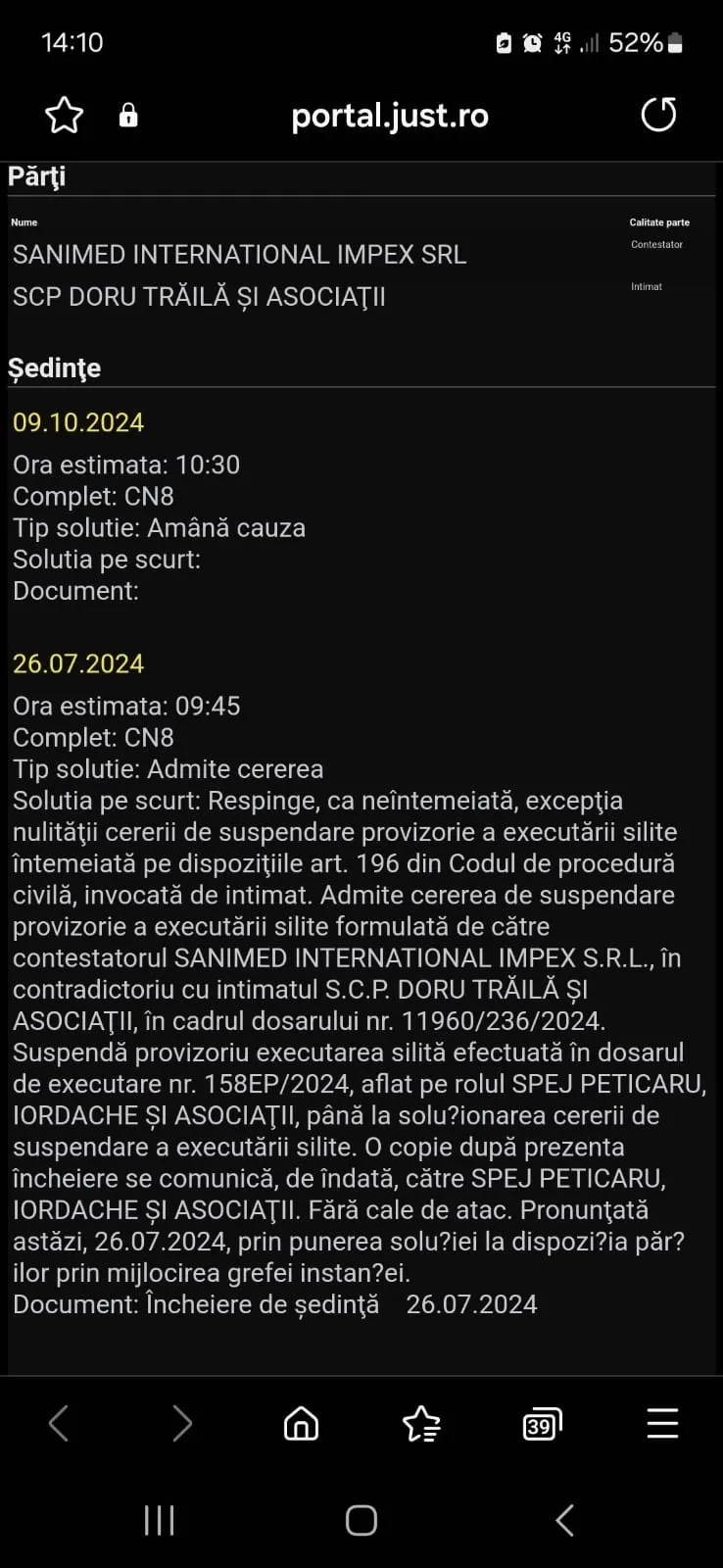The image size is (723, 1568).
Task: Open the bookmarks list
Action: tap(421, 1423)
